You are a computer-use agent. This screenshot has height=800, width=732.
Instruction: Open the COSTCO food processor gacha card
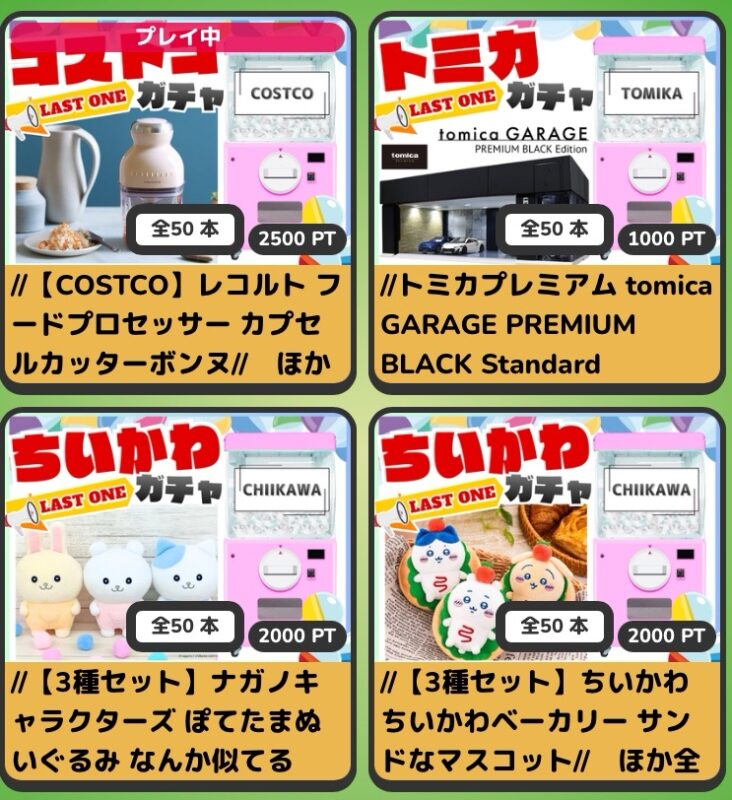point(180,200)
